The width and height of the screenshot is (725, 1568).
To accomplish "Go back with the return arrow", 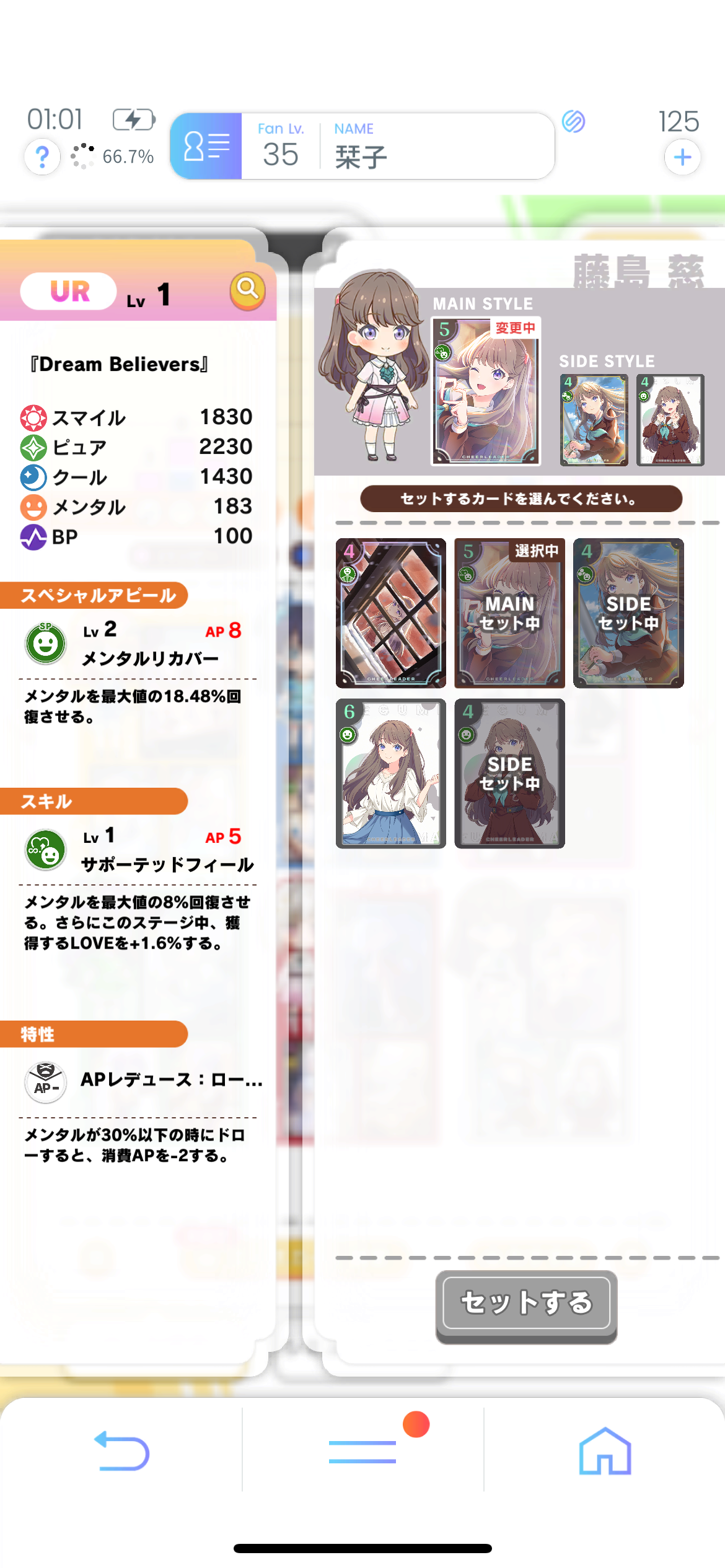I will coord(121,1450).
